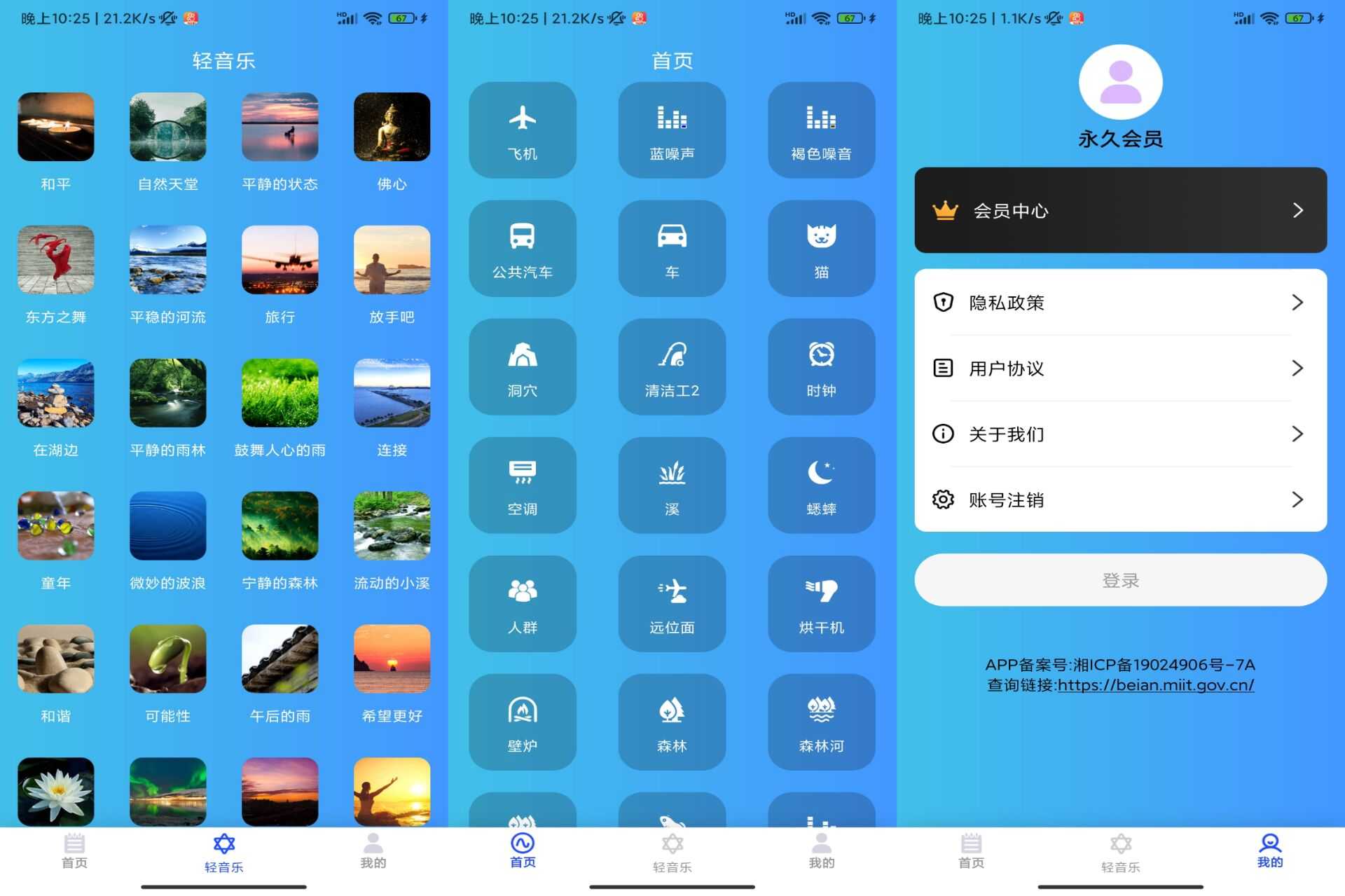Open the 东方之舞 track

click(x=56, y=260)
